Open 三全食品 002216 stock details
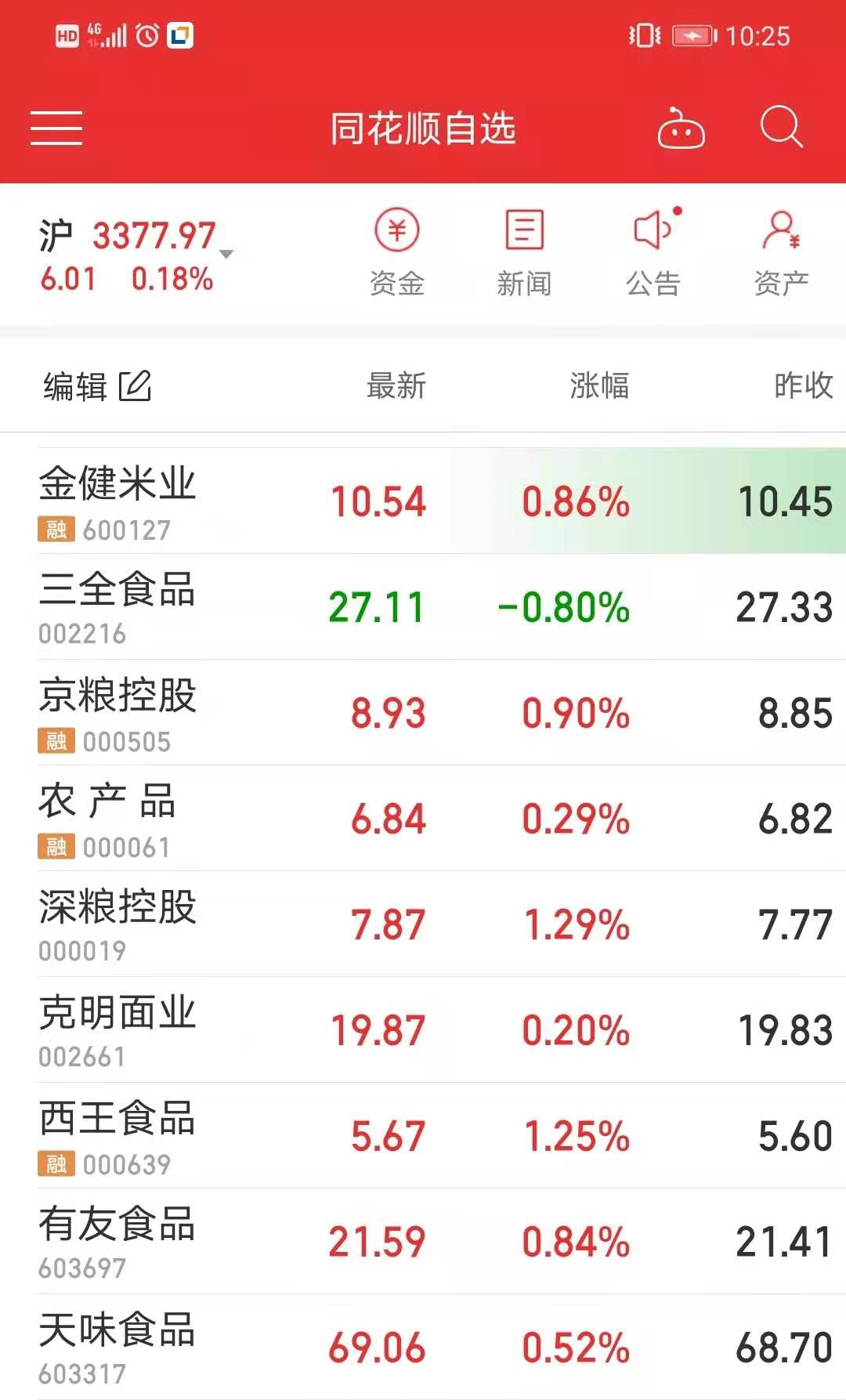The image size is (846, 1400). [423, 607]
